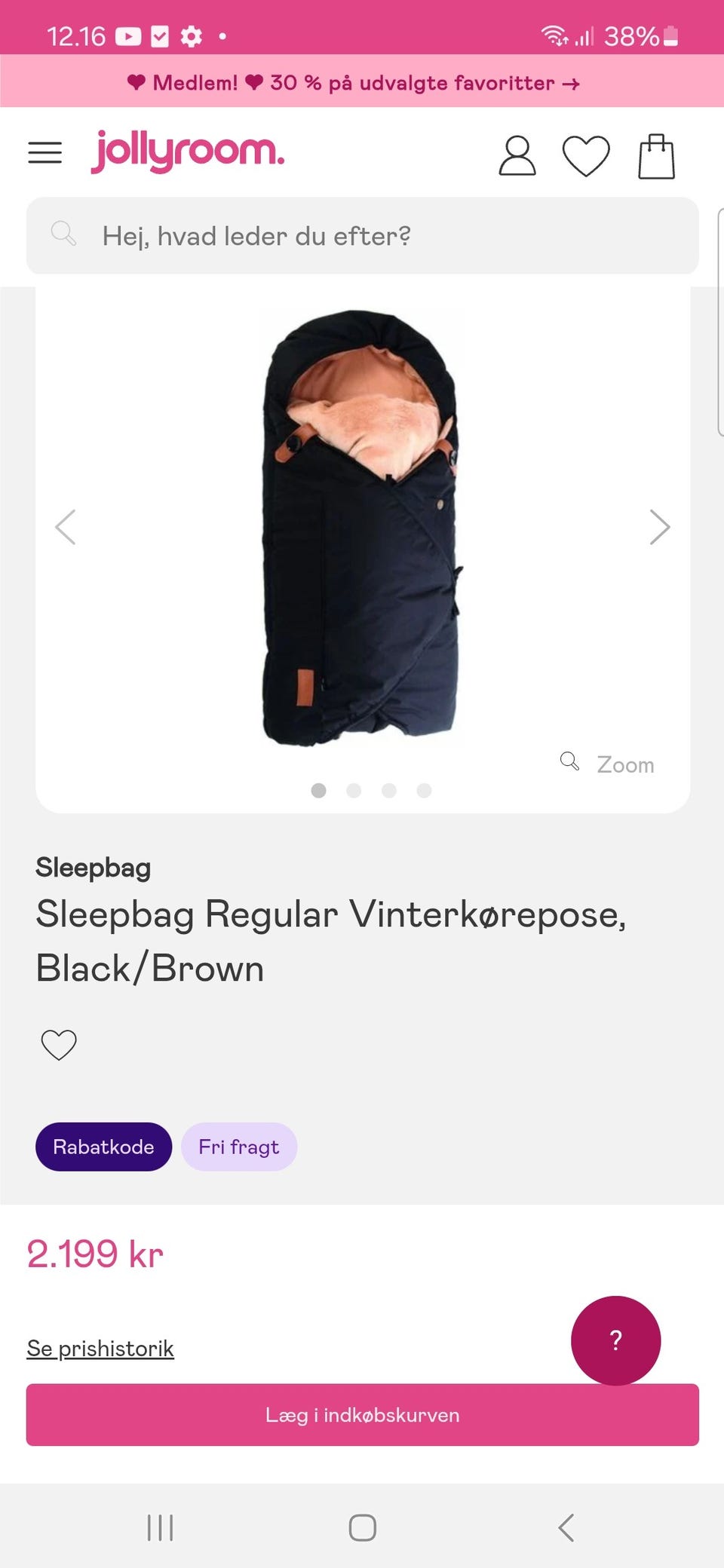The height and width of the screenshot is (1568, 724).
Task: Open the shopping bag
Action: [656, 156]
